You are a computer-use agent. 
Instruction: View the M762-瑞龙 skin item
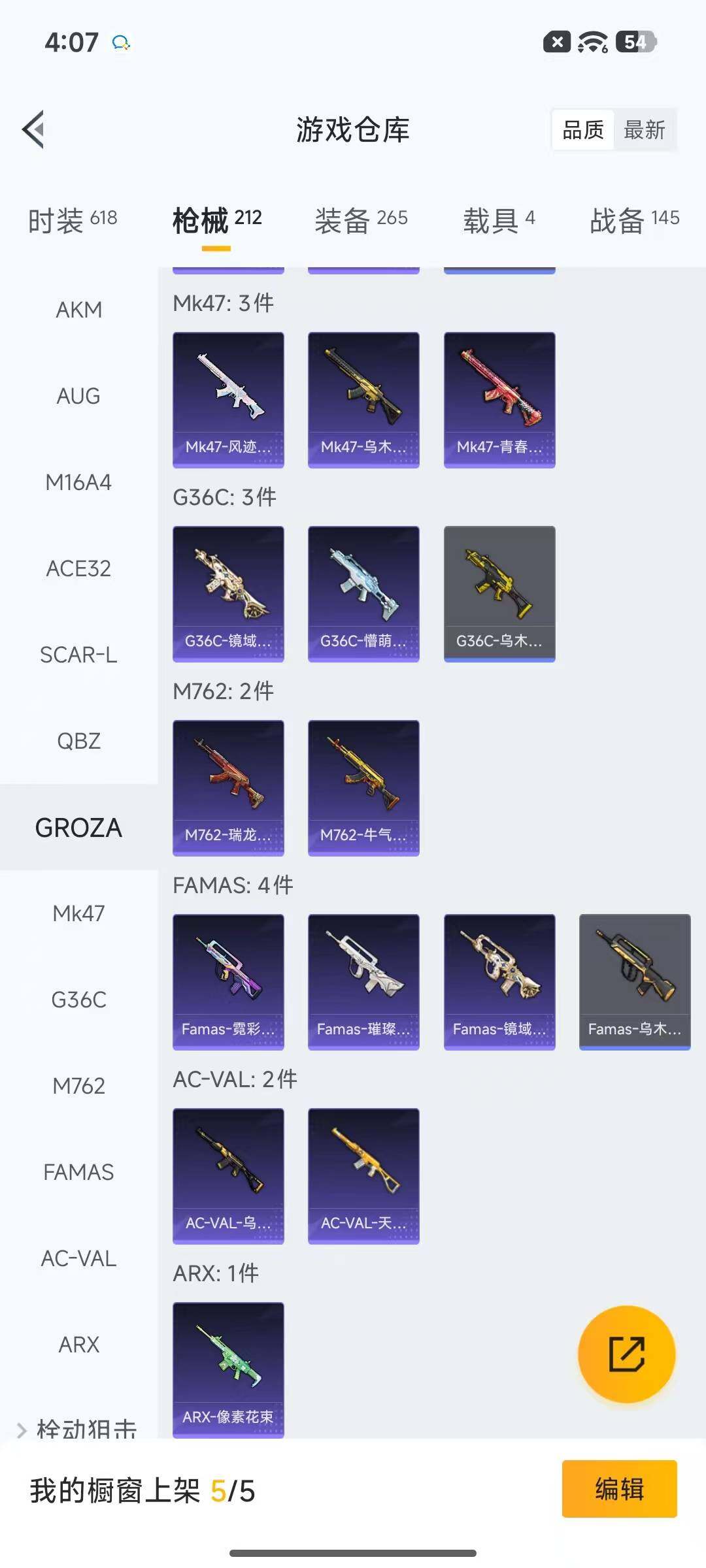pos(228,787)
